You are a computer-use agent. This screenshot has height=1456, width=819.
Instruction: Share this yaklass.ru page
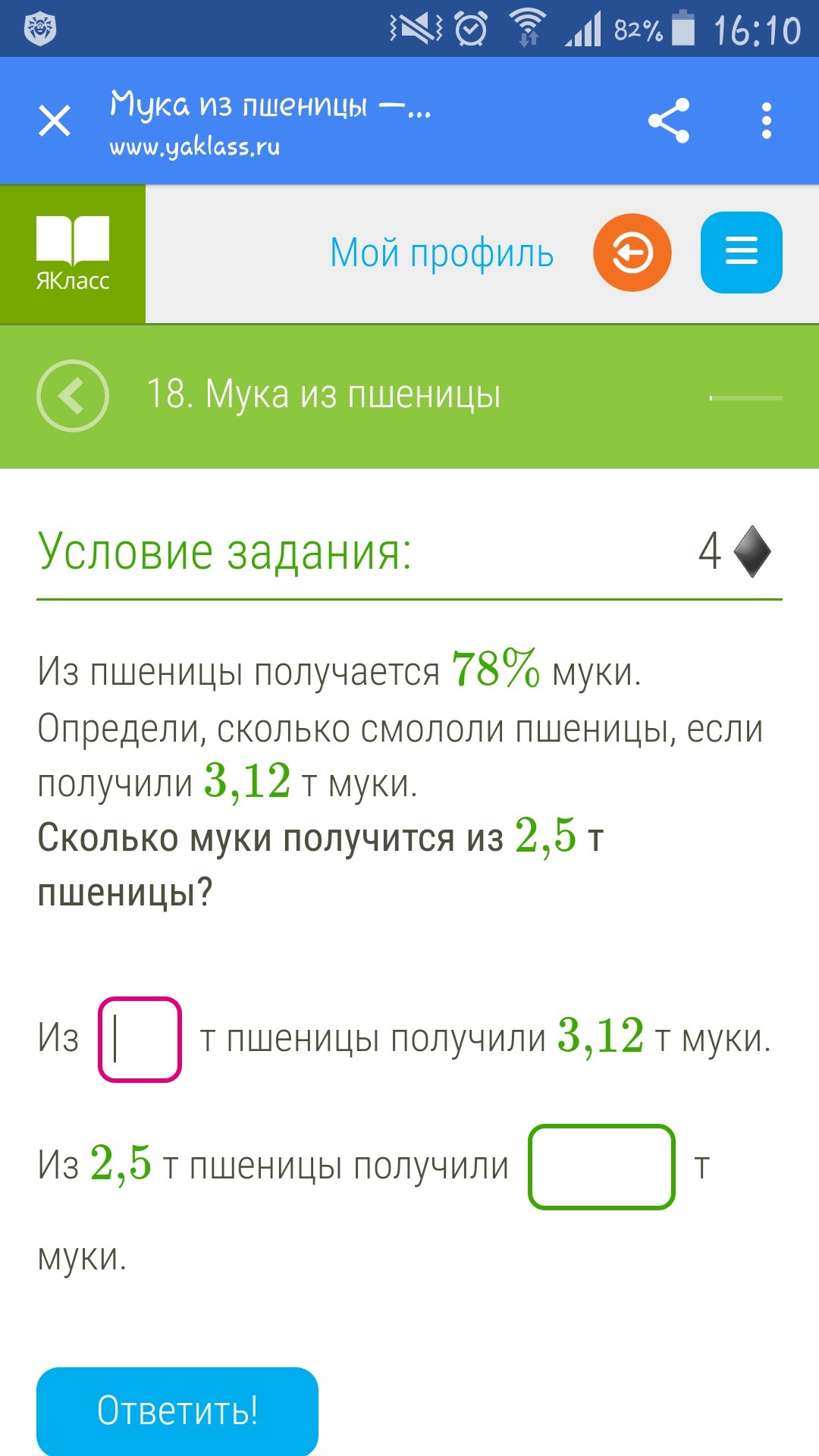[x=669, y=121]
